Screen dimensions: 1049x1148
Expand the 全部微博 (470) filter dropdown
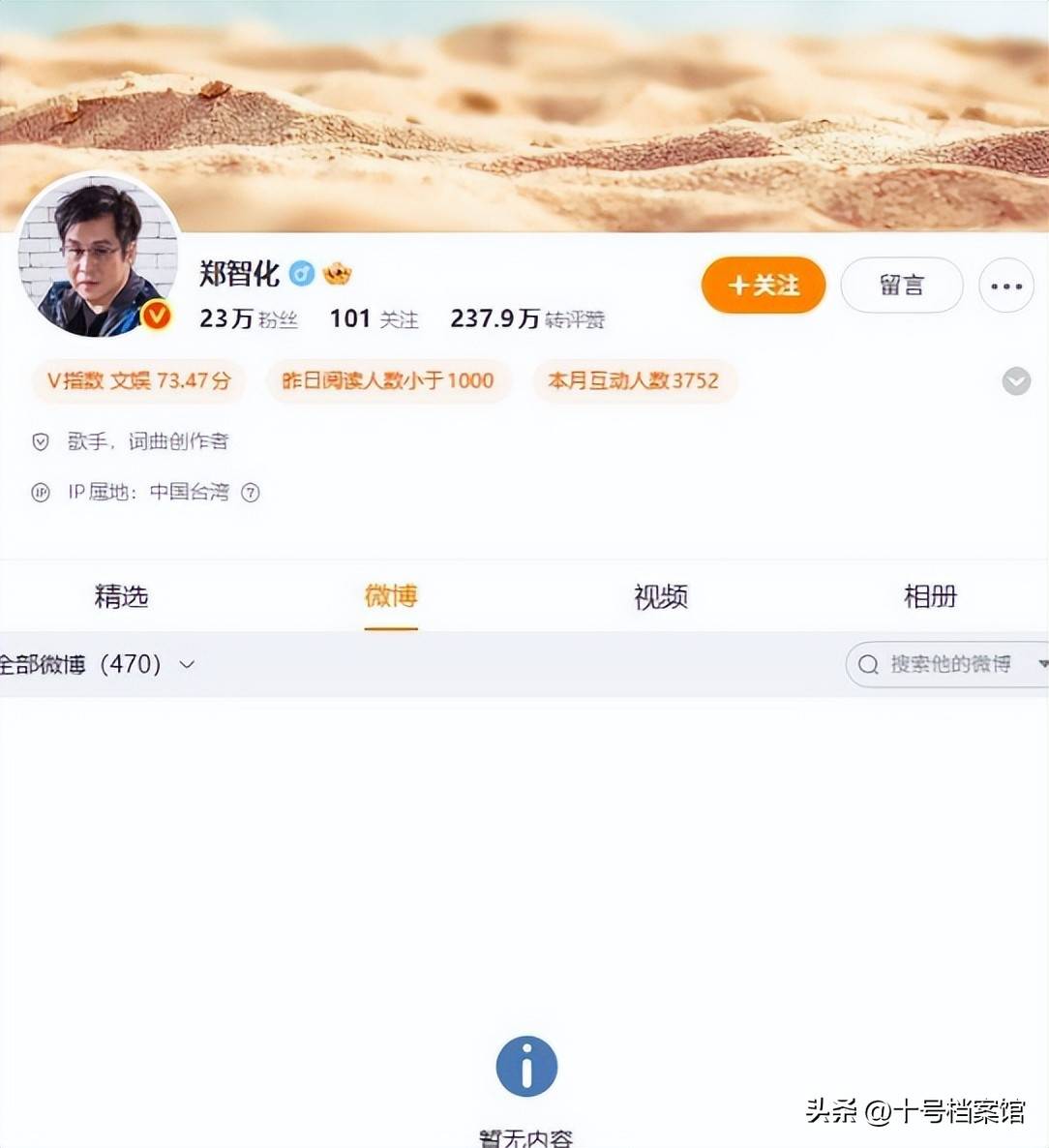97,664
